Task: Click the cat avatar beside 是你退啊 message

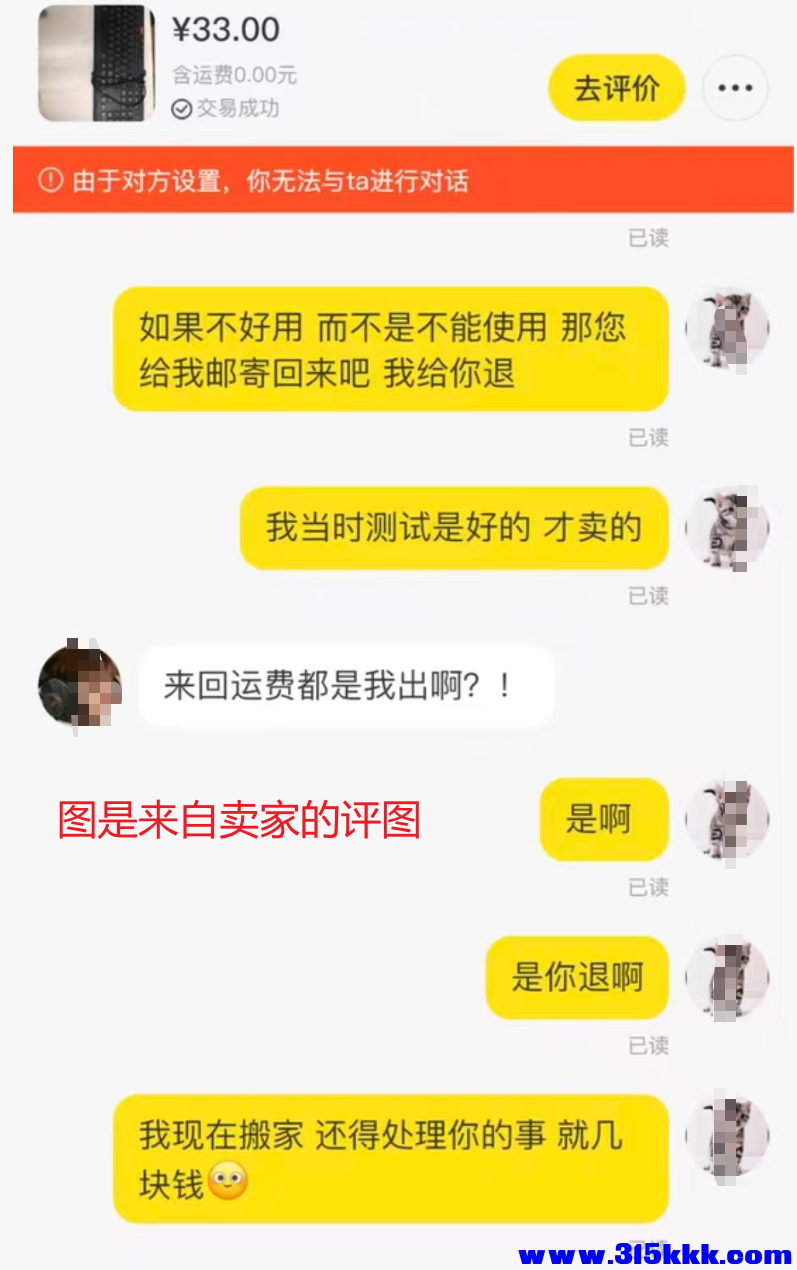Action: click(727, 978)
